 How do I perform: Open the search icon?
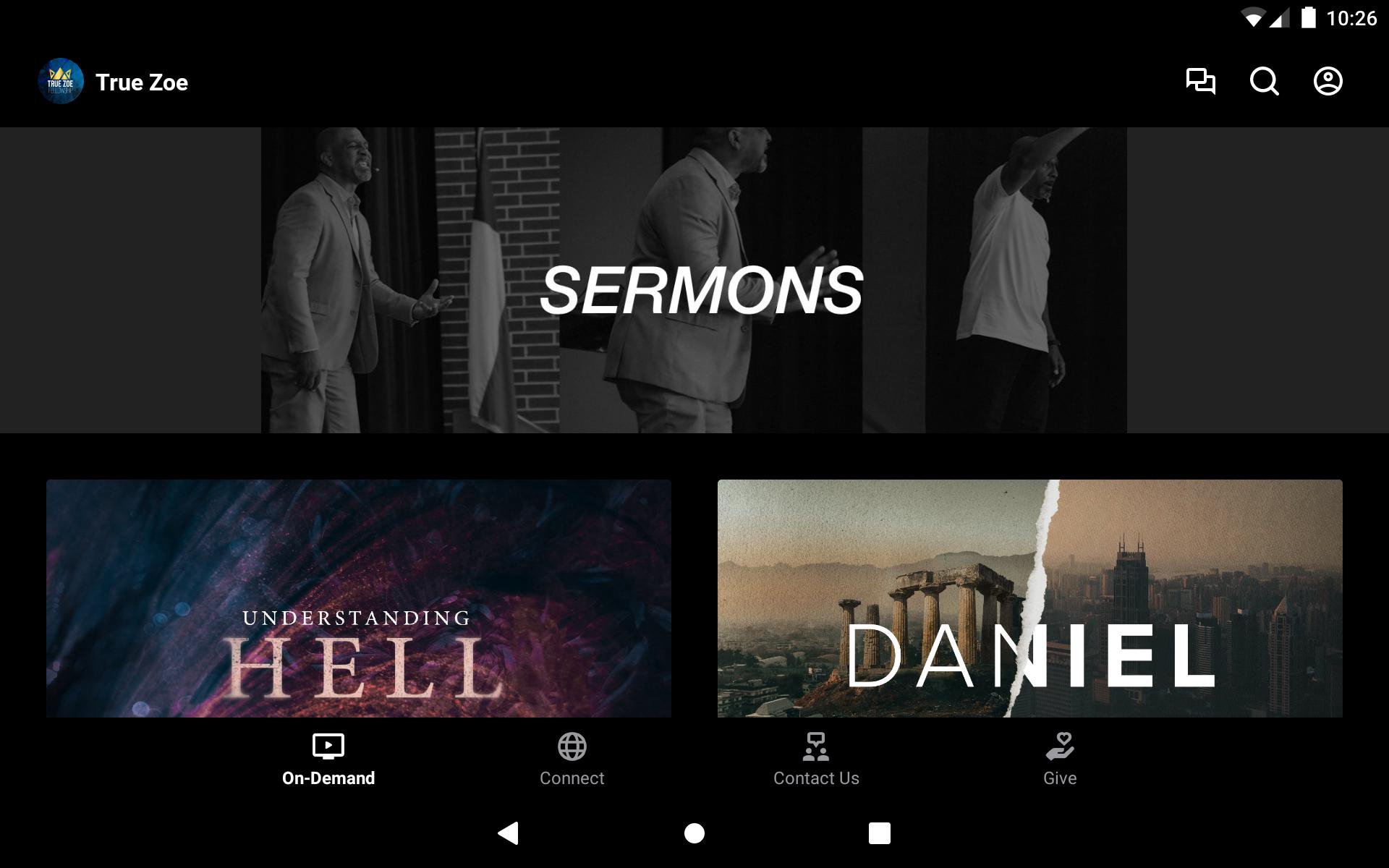(1264, 81)
